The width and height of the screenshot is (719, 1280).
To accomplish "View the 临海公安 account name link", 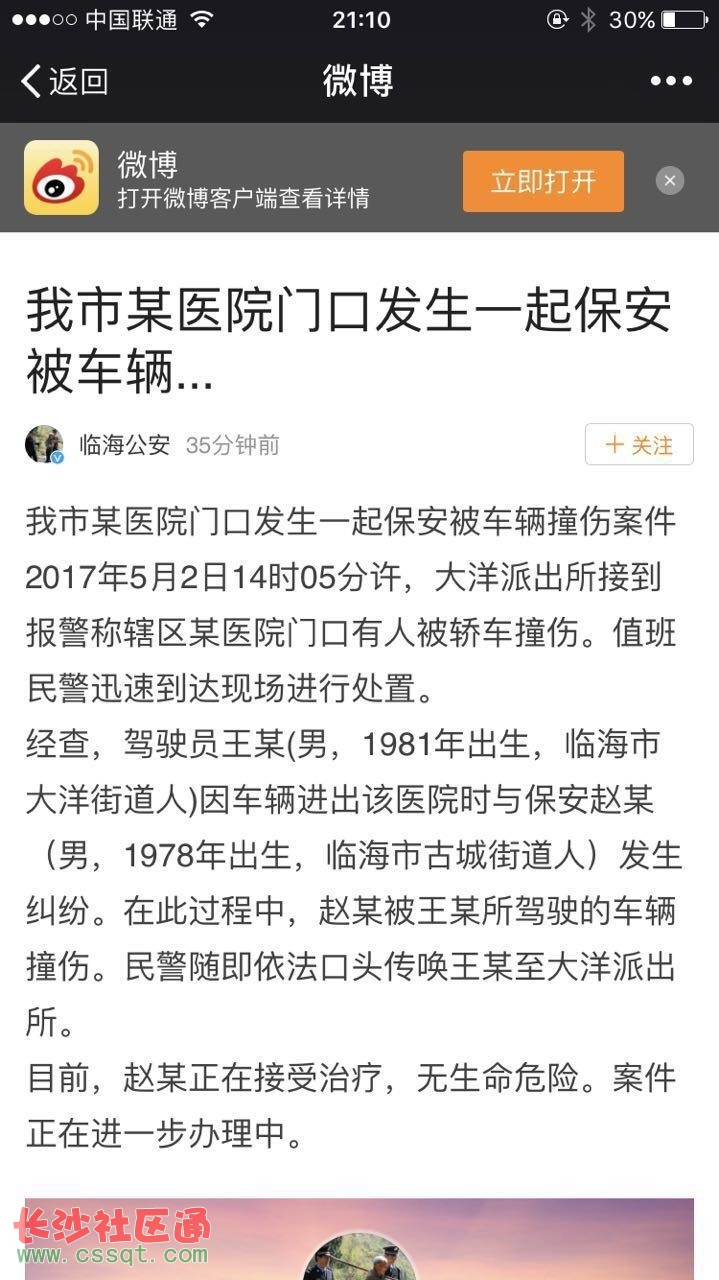I will pyautogui.click(x=125, y=445).
